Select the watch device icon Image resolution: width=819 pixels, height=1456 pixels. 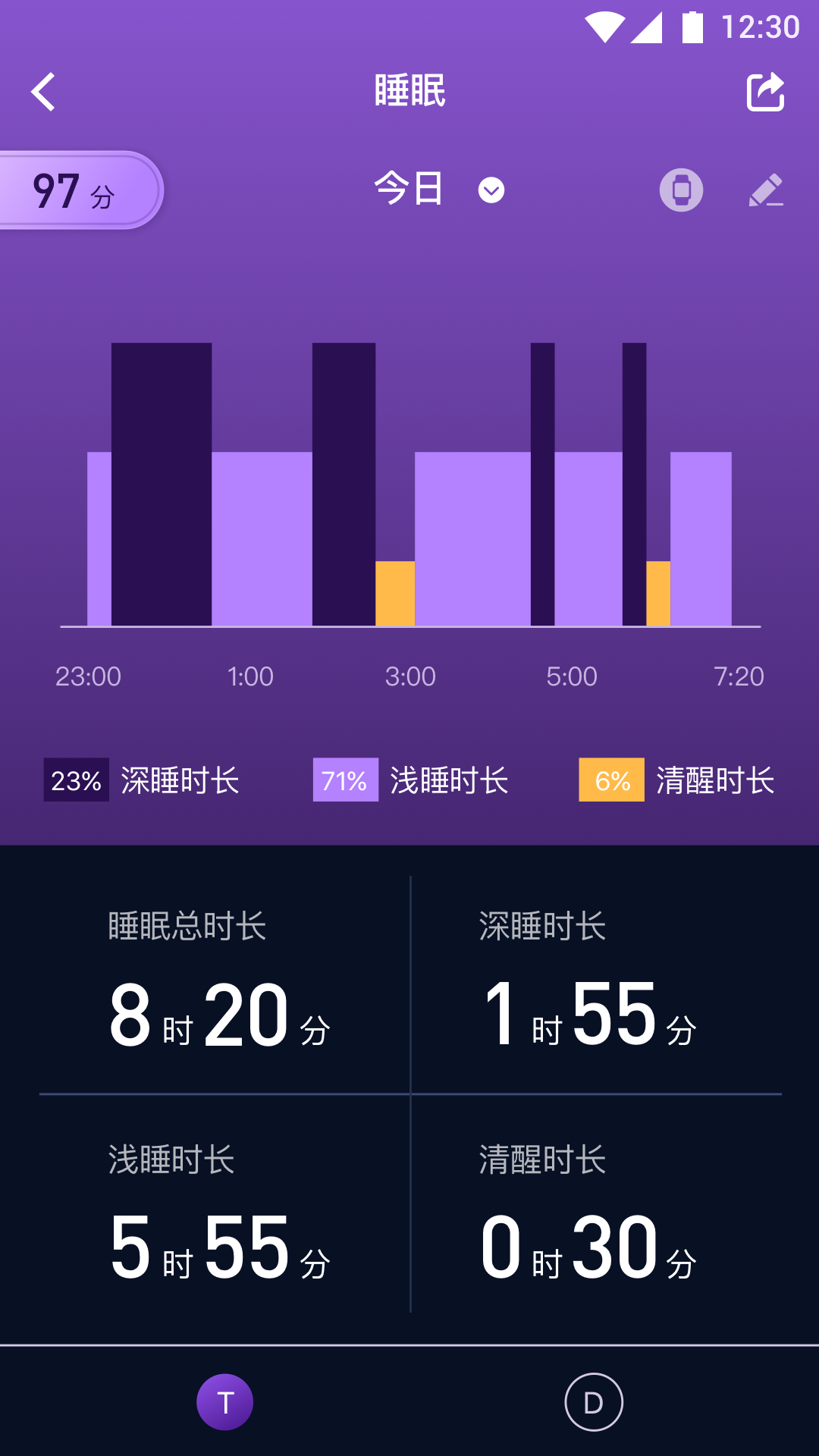tap(680, 190)
